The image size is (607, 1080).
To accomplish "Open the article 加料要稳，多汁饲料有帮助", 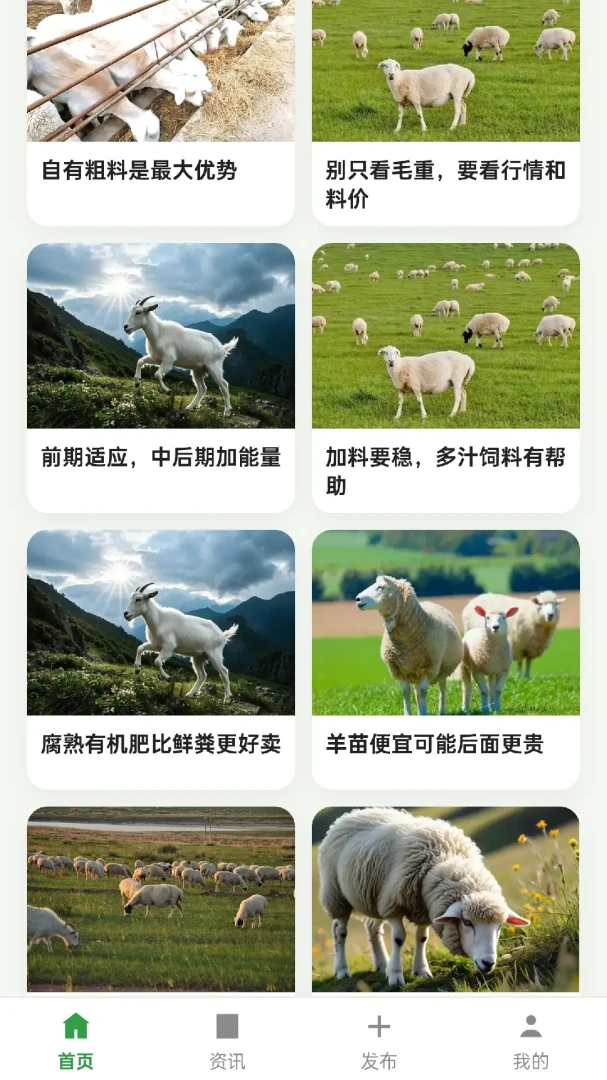I will click(446, 377).
